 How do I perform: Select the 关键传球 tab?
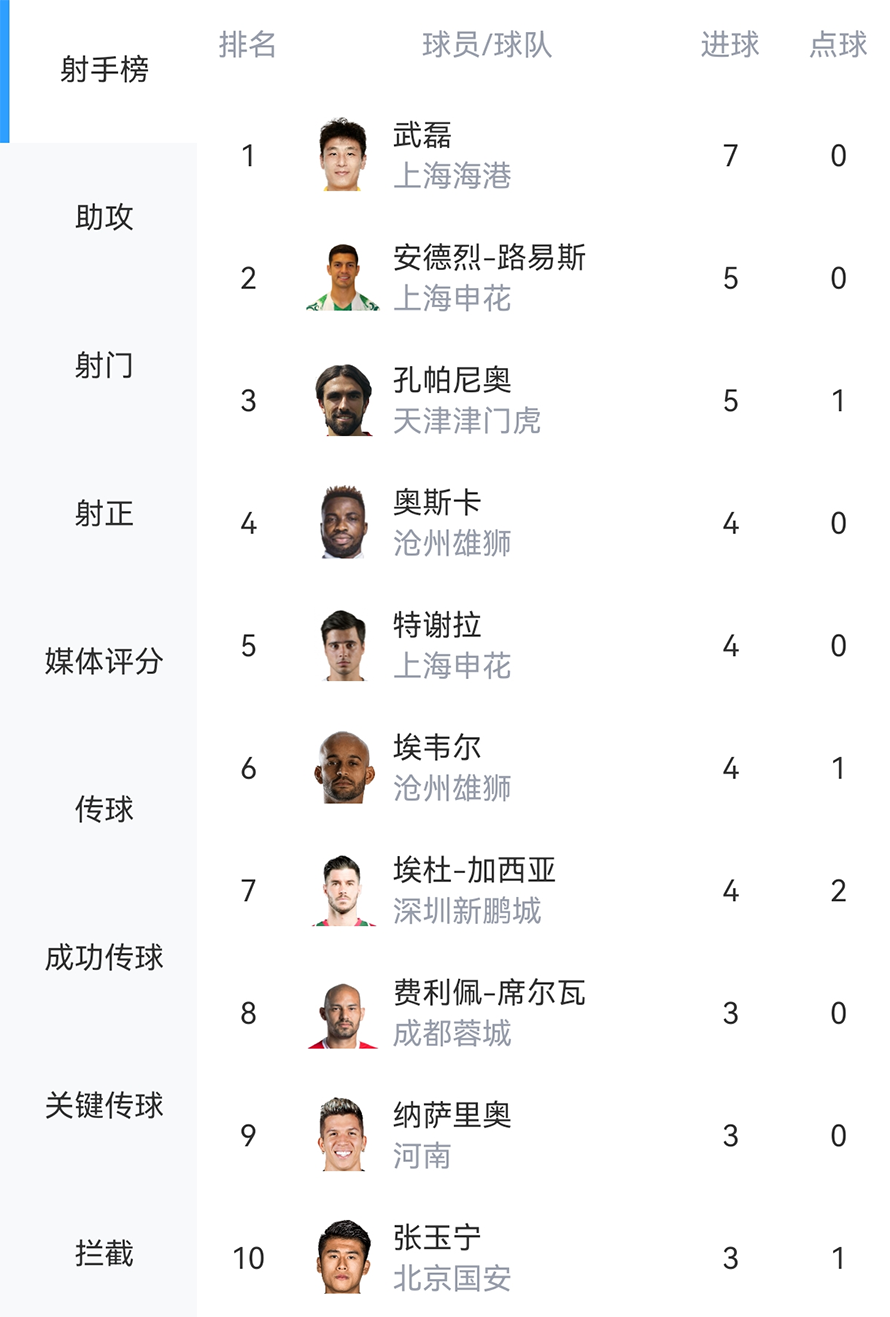click(104, 1105)
